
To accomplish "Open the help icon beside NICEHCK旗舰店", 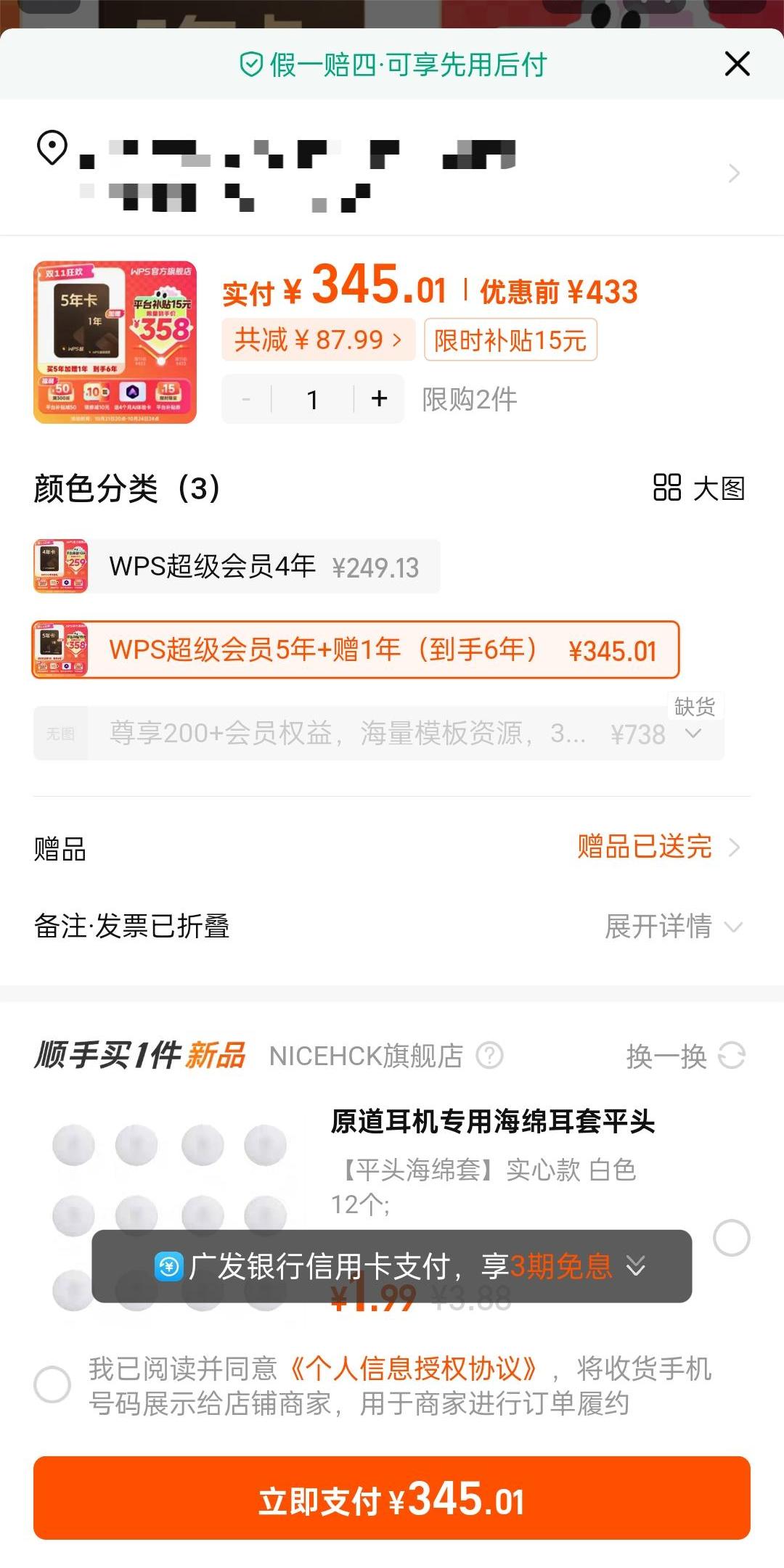I will coord(489,1056).
